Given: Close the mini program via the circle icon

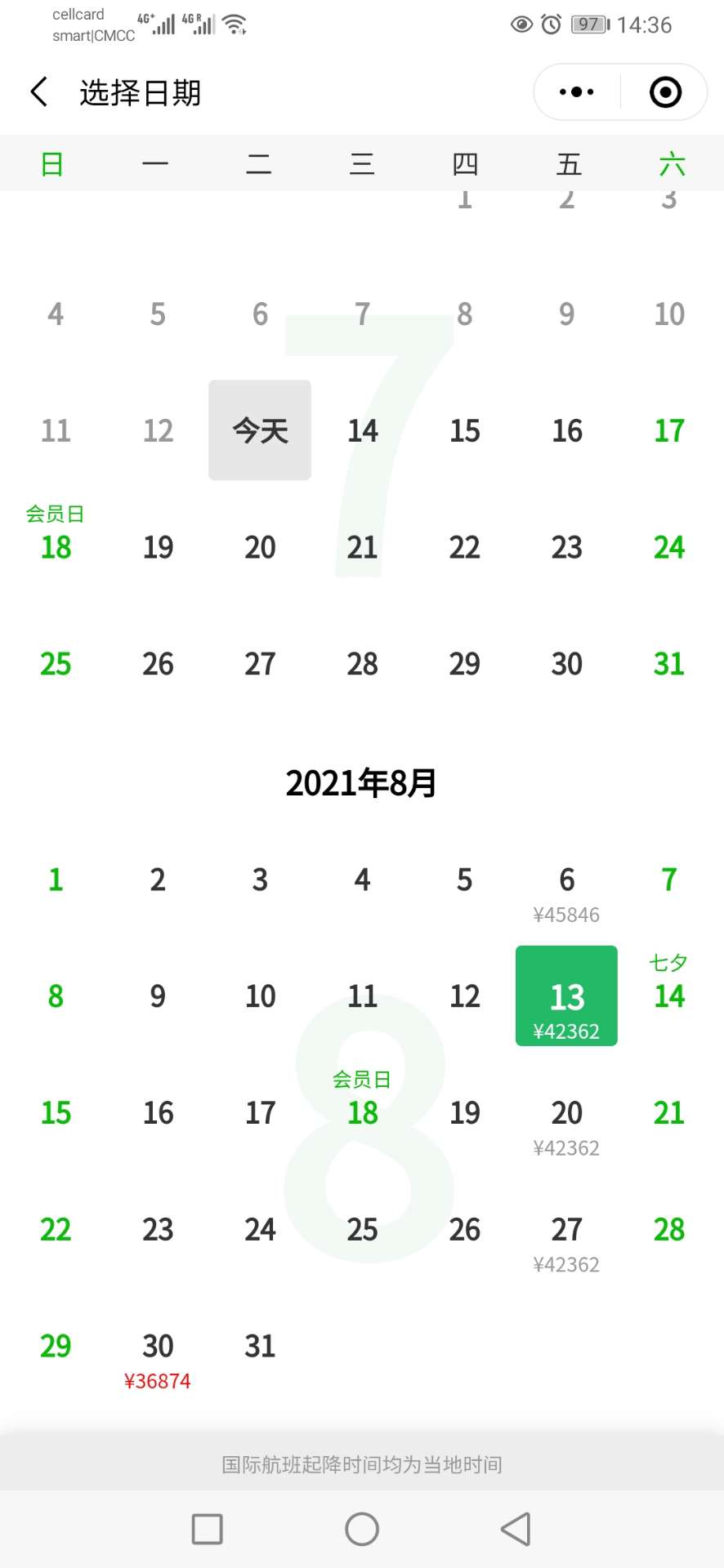Looking at the screenshot, I should (665, 92).
